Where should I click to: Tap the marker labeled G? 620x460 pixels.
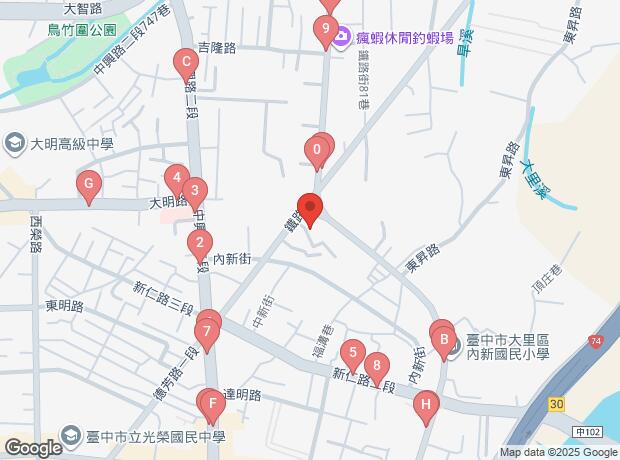[88, 185]
